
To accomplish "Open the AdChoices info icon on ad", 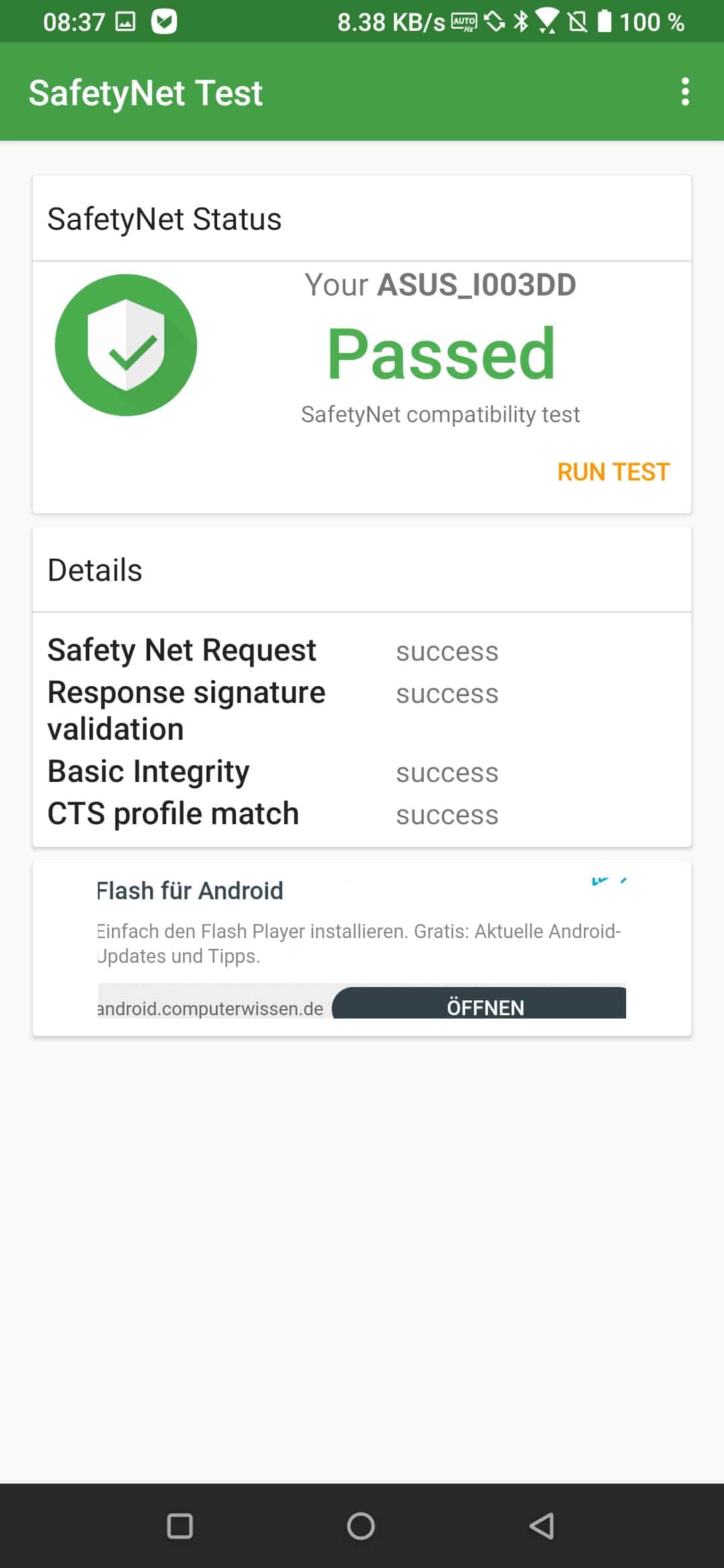I will tap(600, 880).
